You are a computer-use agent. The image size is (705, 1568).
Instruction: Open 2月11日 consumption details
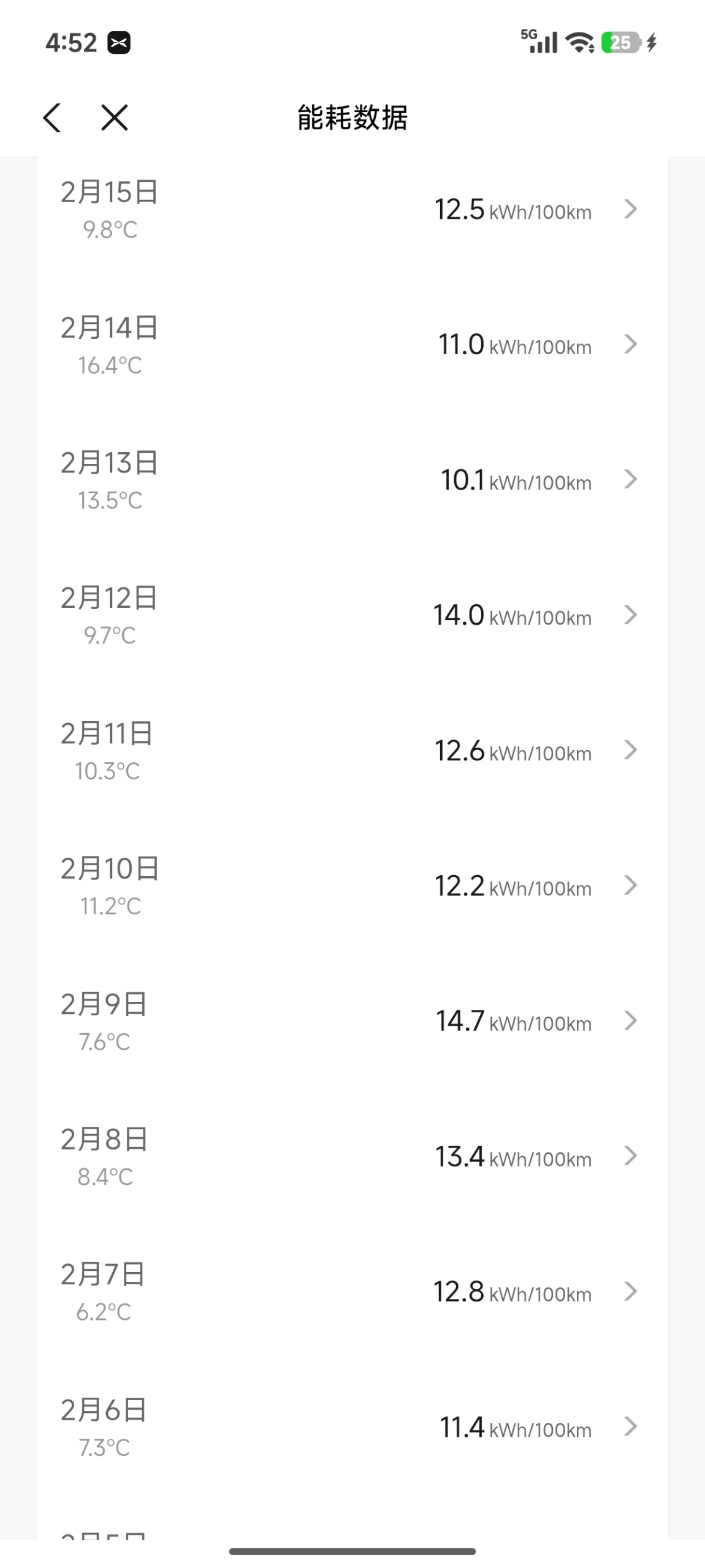(x=352, y=751)
